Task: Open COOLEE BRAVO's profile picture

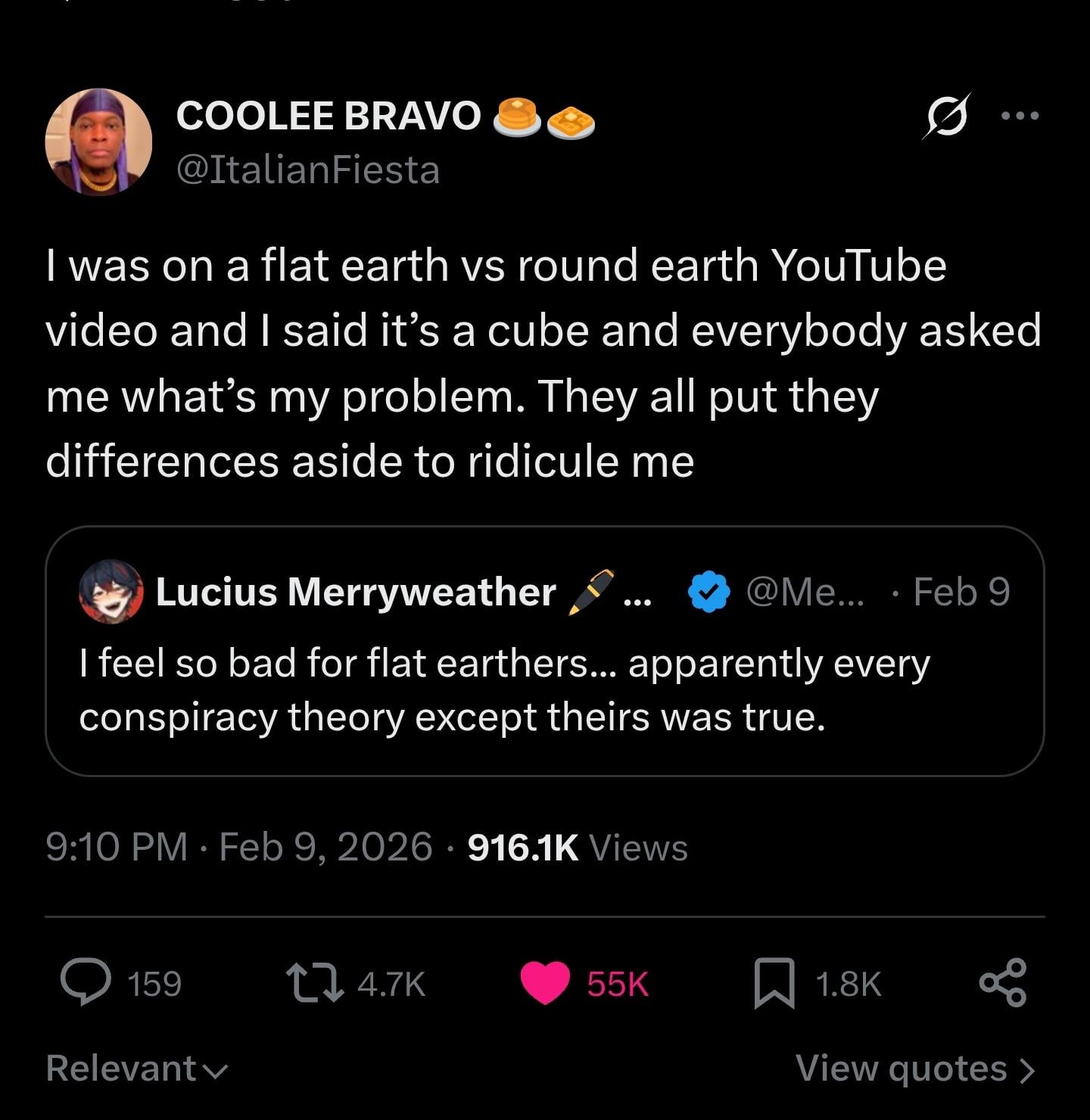Action: tap(98, 142)
